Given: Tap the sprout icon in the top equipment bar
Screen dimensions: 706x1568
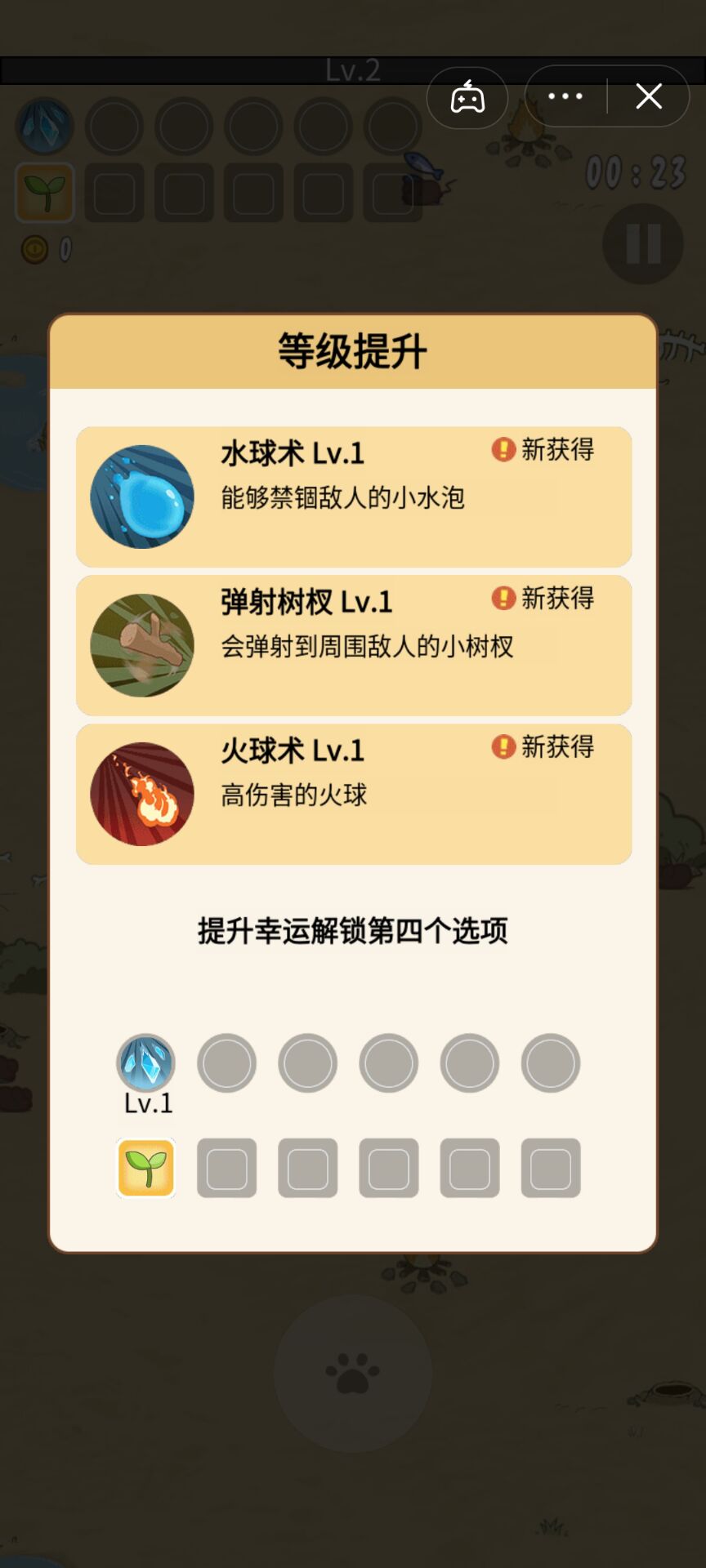Looking at the screenshot, I should click(x=45, y=193).
